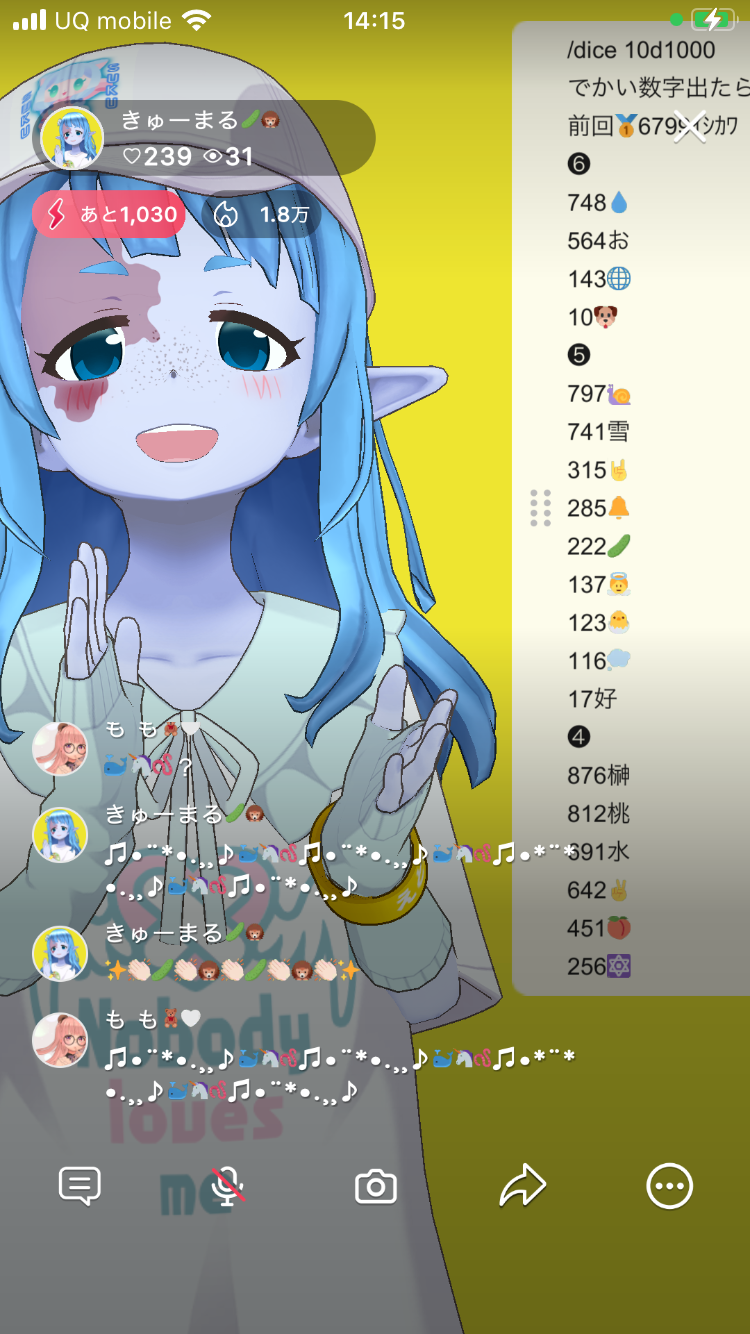Share this live stream
Viewport: 750px width, 1334px height.
[522, 1187]
